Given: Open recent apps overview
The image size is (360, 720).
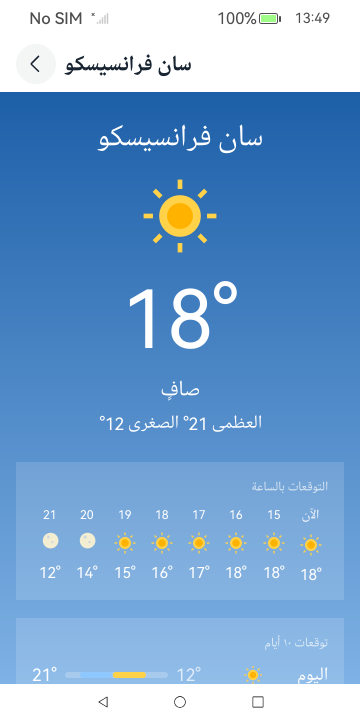Looking at the screenshot, I should pyautogui.click(x=258, y=702).
